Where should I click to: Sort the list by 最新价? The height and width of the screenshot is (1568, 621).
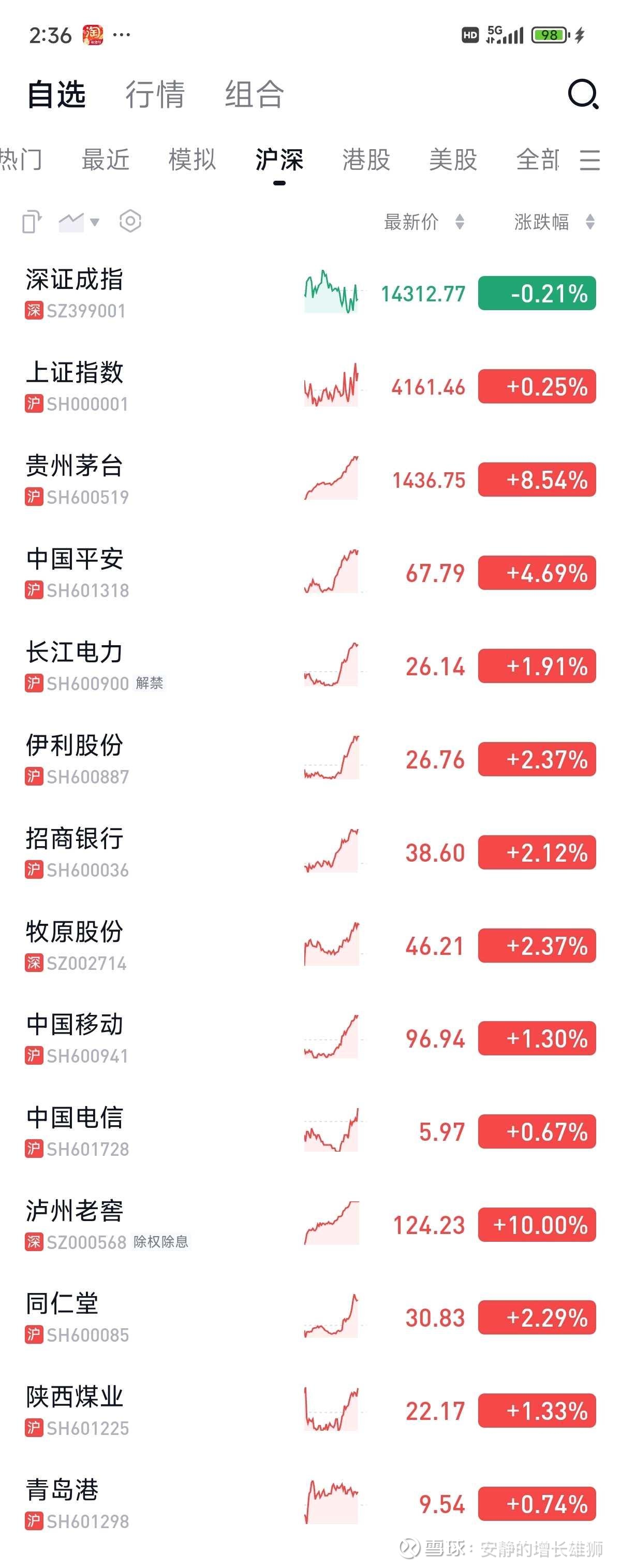click(423, 222)
